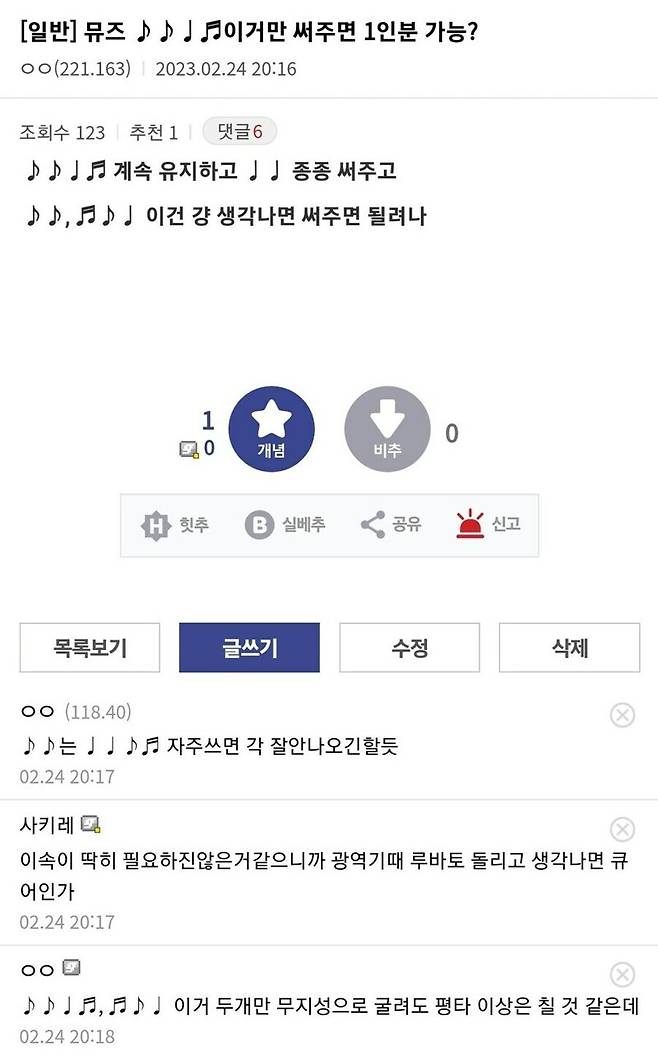The width and height of the screenshot is (658, 1056).
Task: Delete the post with 삭제
Action: click(569, 648)
